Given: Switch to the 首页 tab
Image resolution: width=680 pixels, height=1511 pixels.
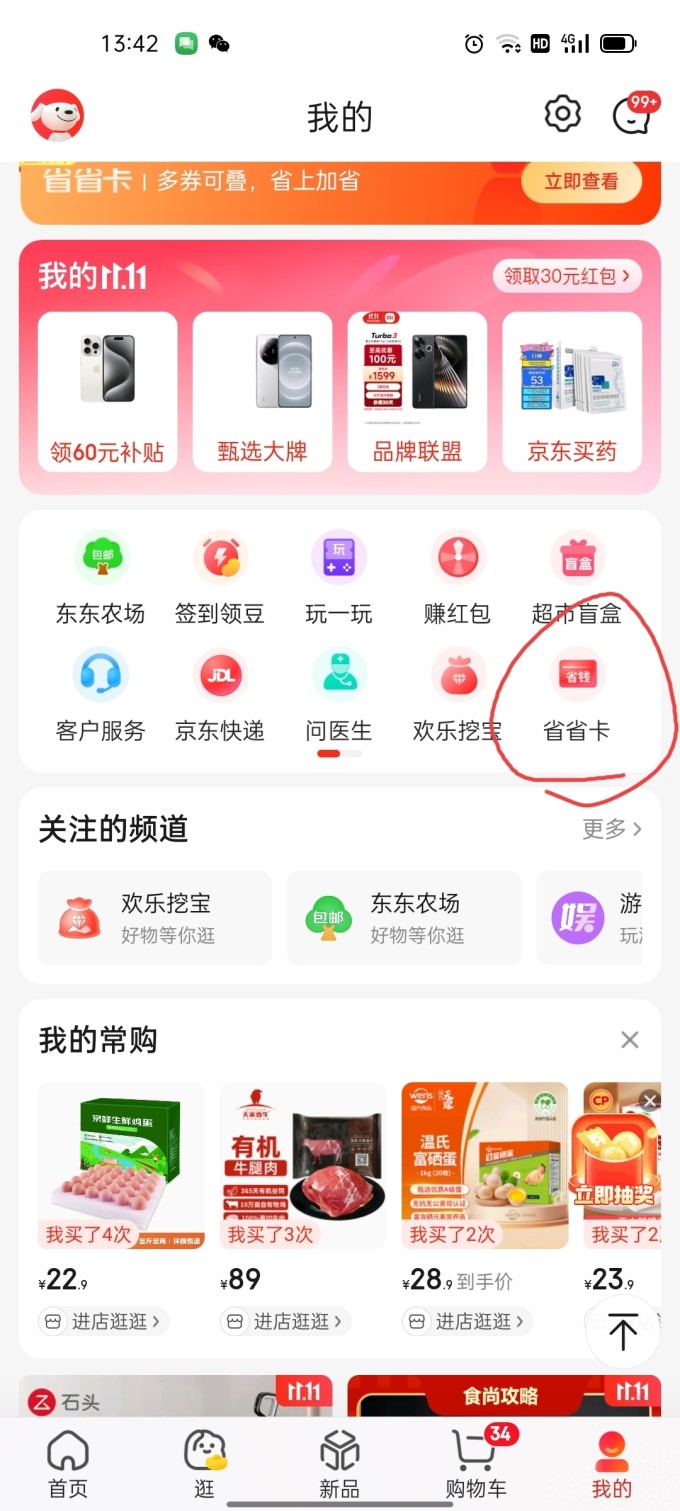Looking at the screenshot, I should (68, 1464).
